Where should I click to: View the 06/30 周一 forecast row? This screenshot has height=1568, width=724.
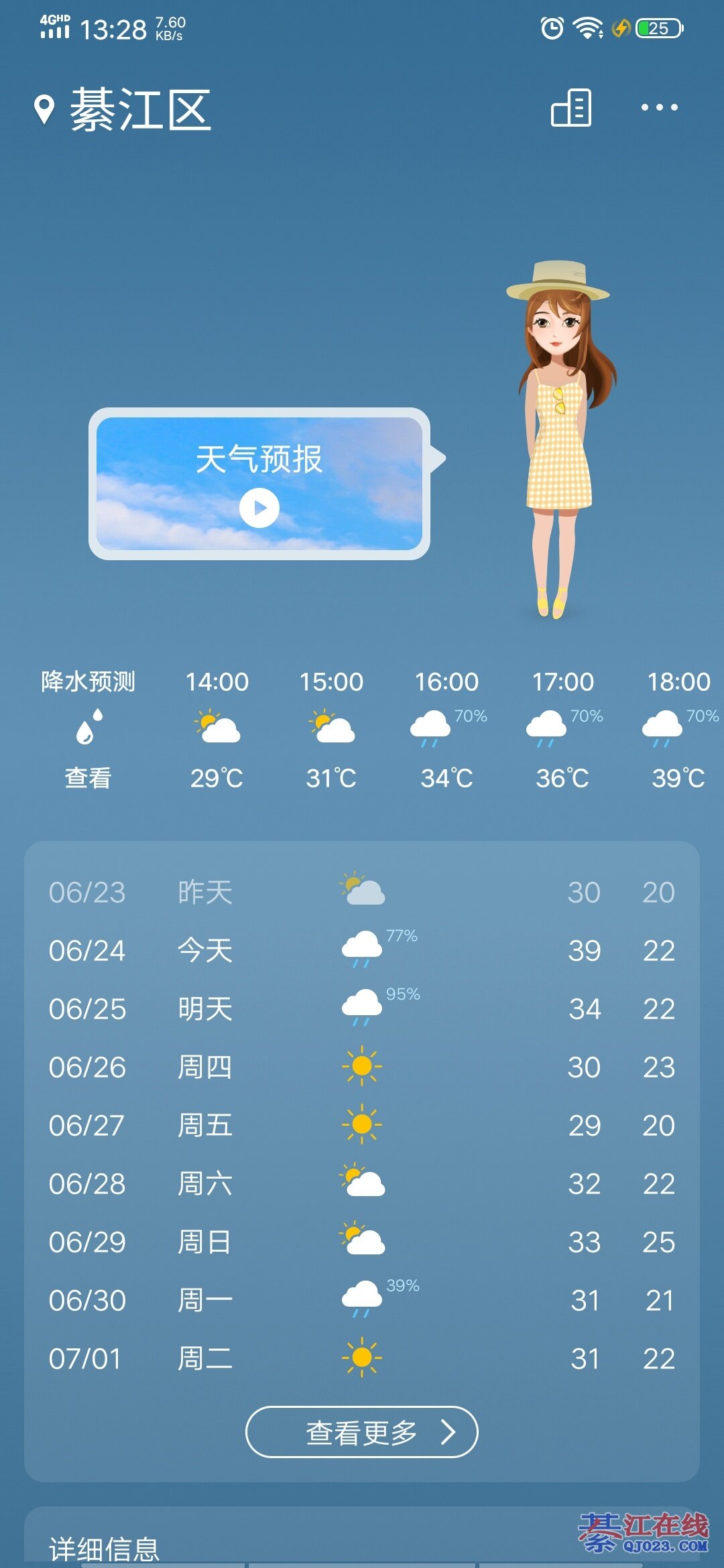[361, 1300]
